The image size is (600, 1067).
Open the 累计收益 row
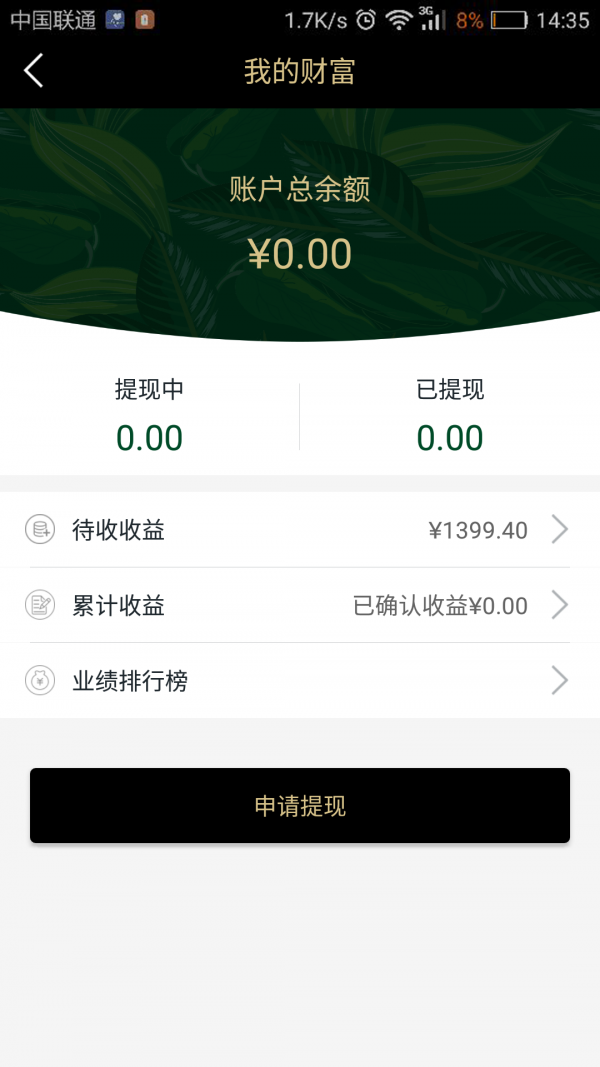pos(300,605)
